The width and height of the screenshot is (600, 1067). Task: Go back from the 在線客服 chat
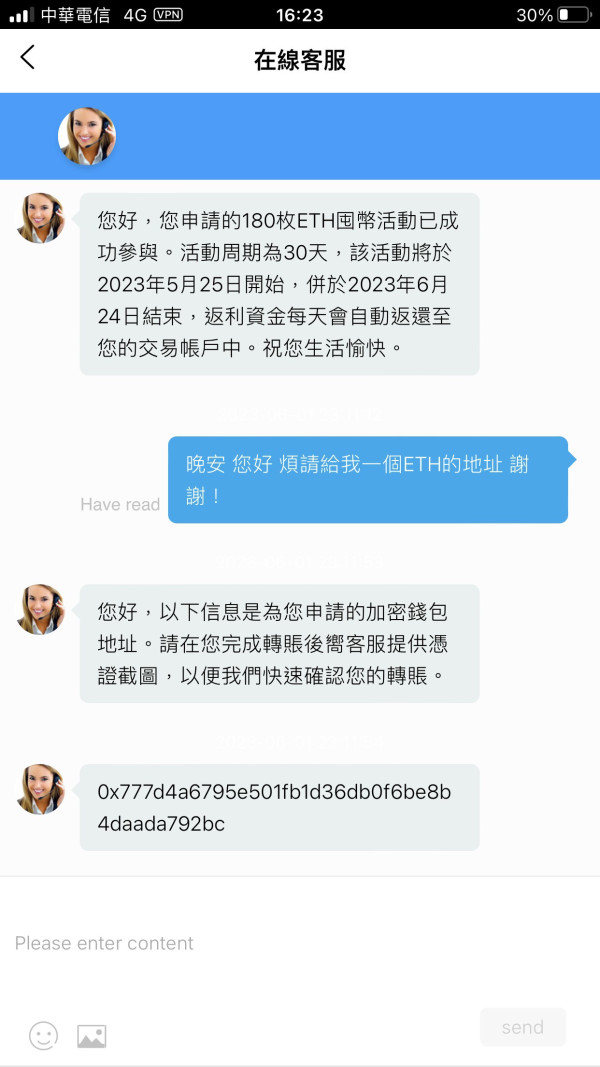pos(27,57)
